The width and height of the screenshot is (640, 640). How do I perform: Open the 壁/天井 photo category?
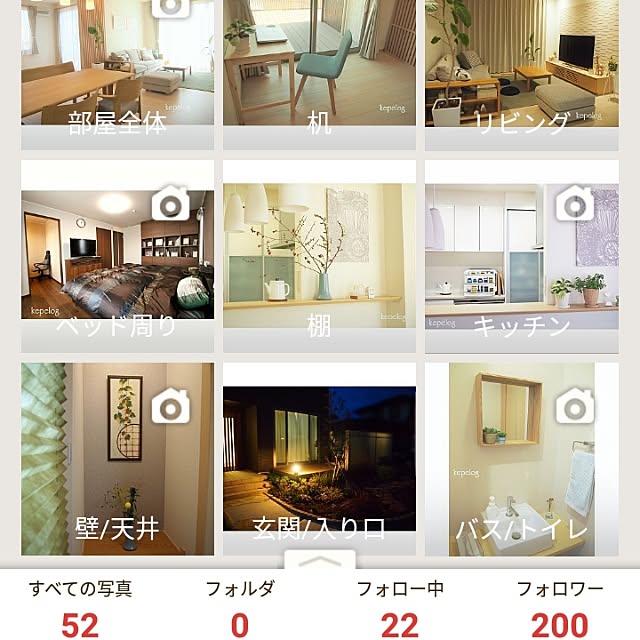[x=117, y=460]
